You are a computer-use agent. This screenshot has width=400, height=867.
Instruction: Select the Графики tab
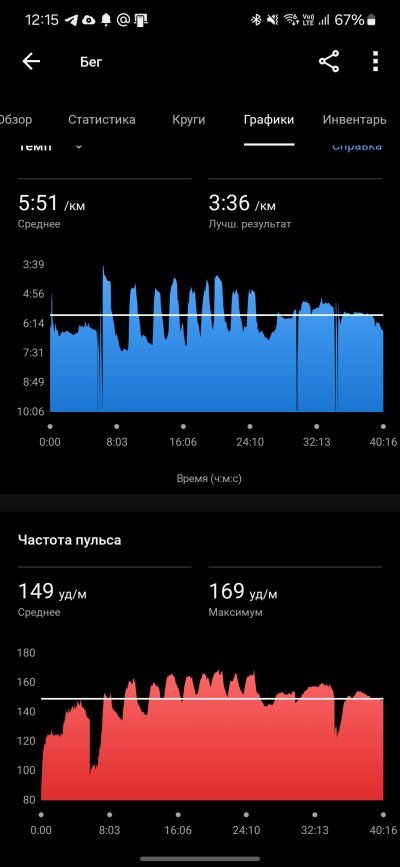point(269,119)
